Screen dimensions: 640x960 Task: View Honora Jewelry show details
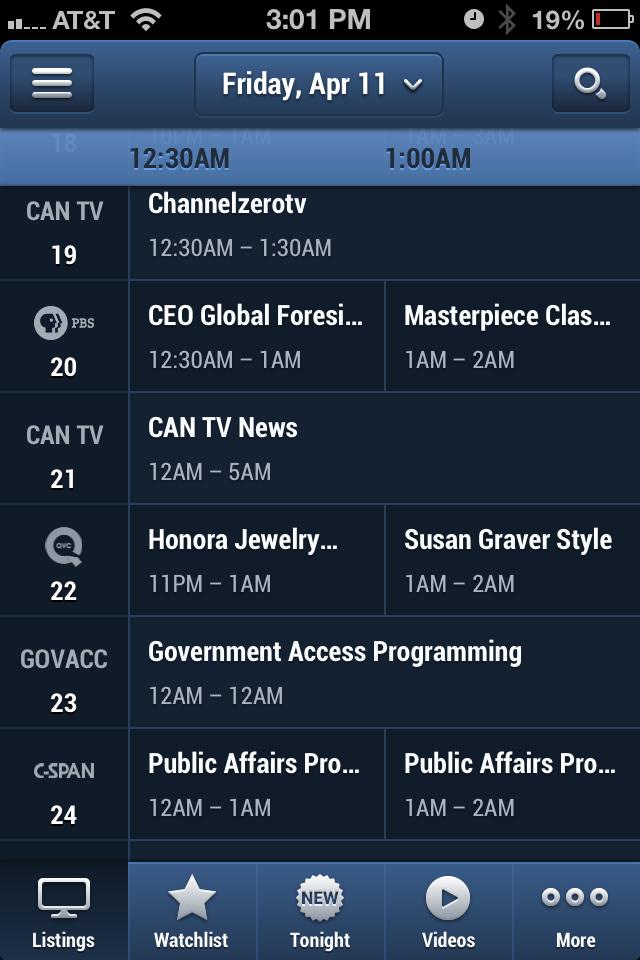click(x=256, y=560)
